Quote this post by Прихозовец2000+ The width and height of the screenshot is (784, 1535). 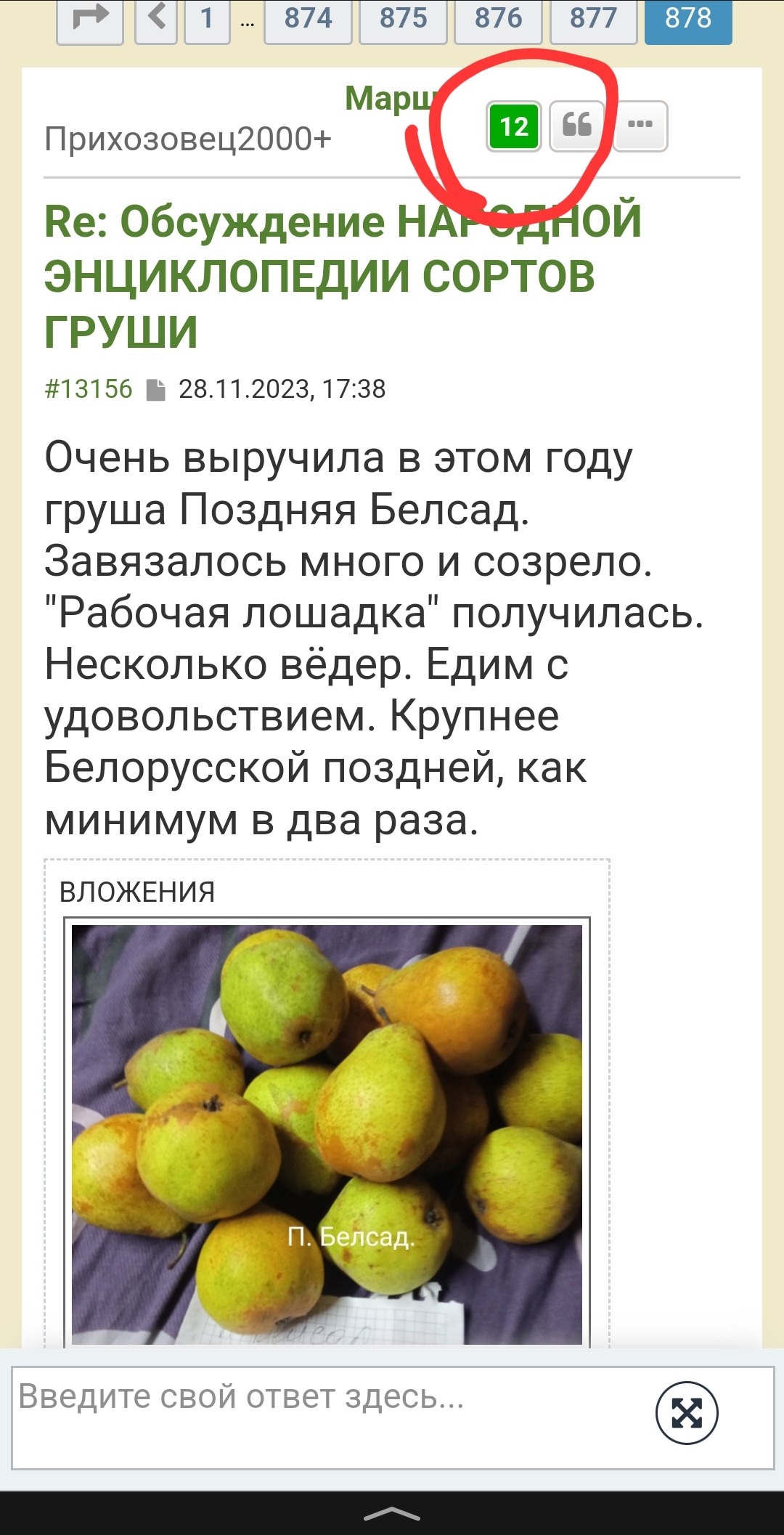click(x=576, y=126)
